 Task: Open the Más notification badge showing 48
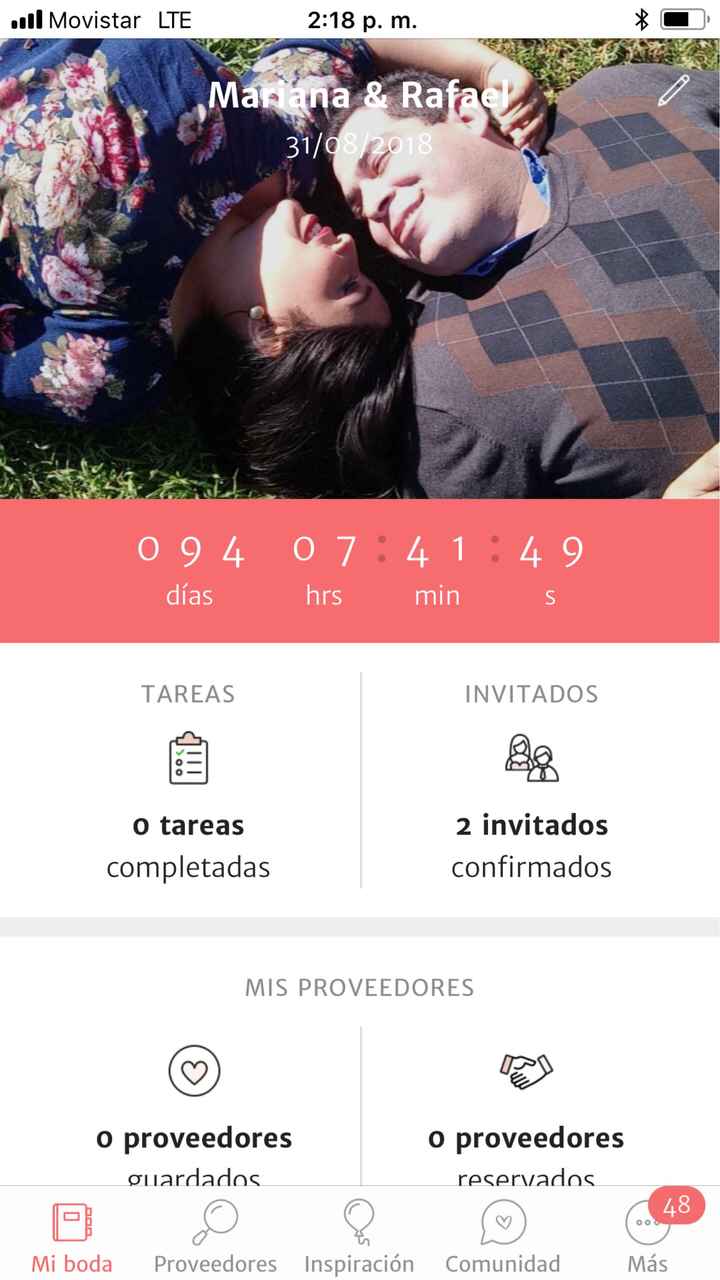tap(672, 1206)
